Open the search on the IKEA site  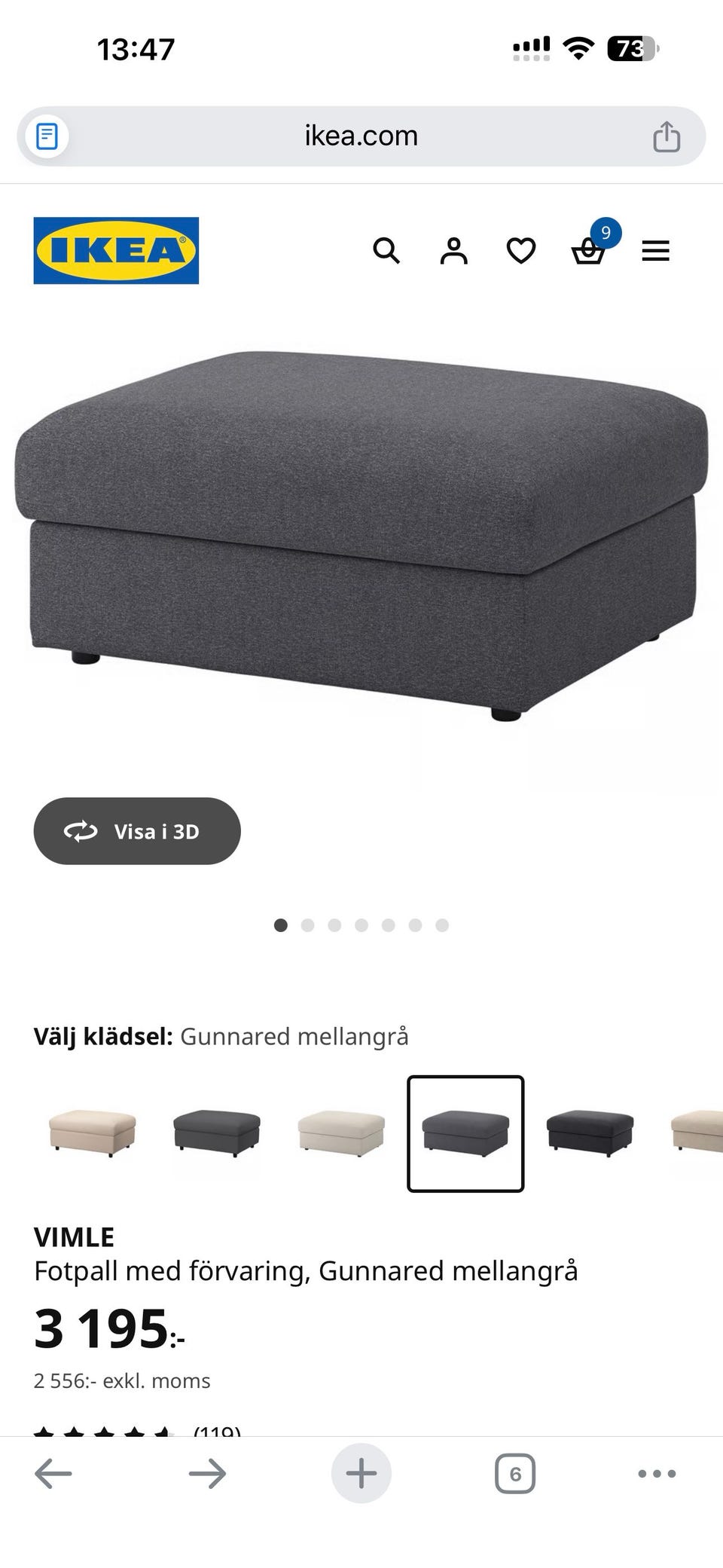point(387,251)
